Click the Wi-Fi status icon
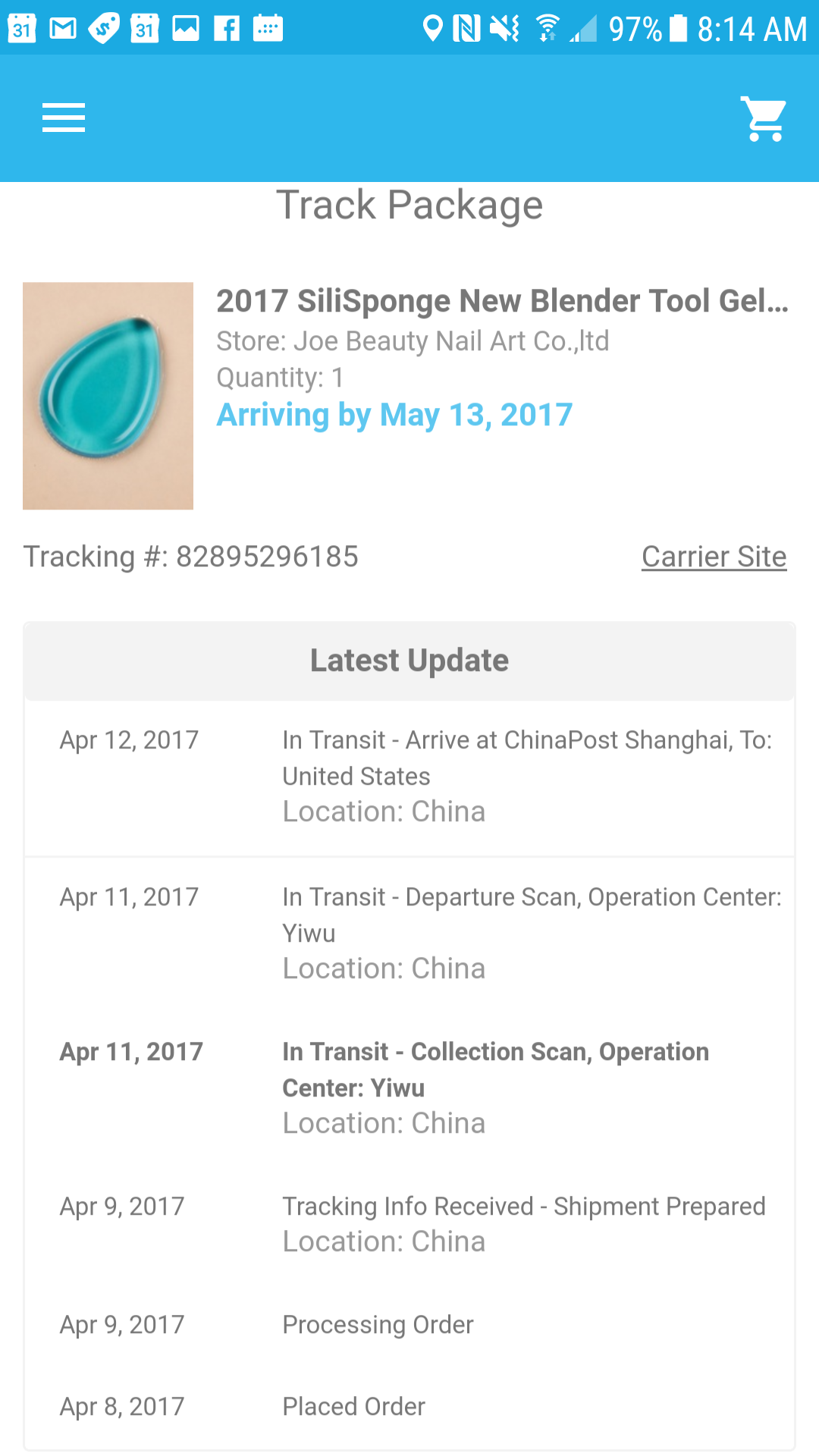Image resolution: width=819 pixels, height=1456 pixels. pos(549,29)
